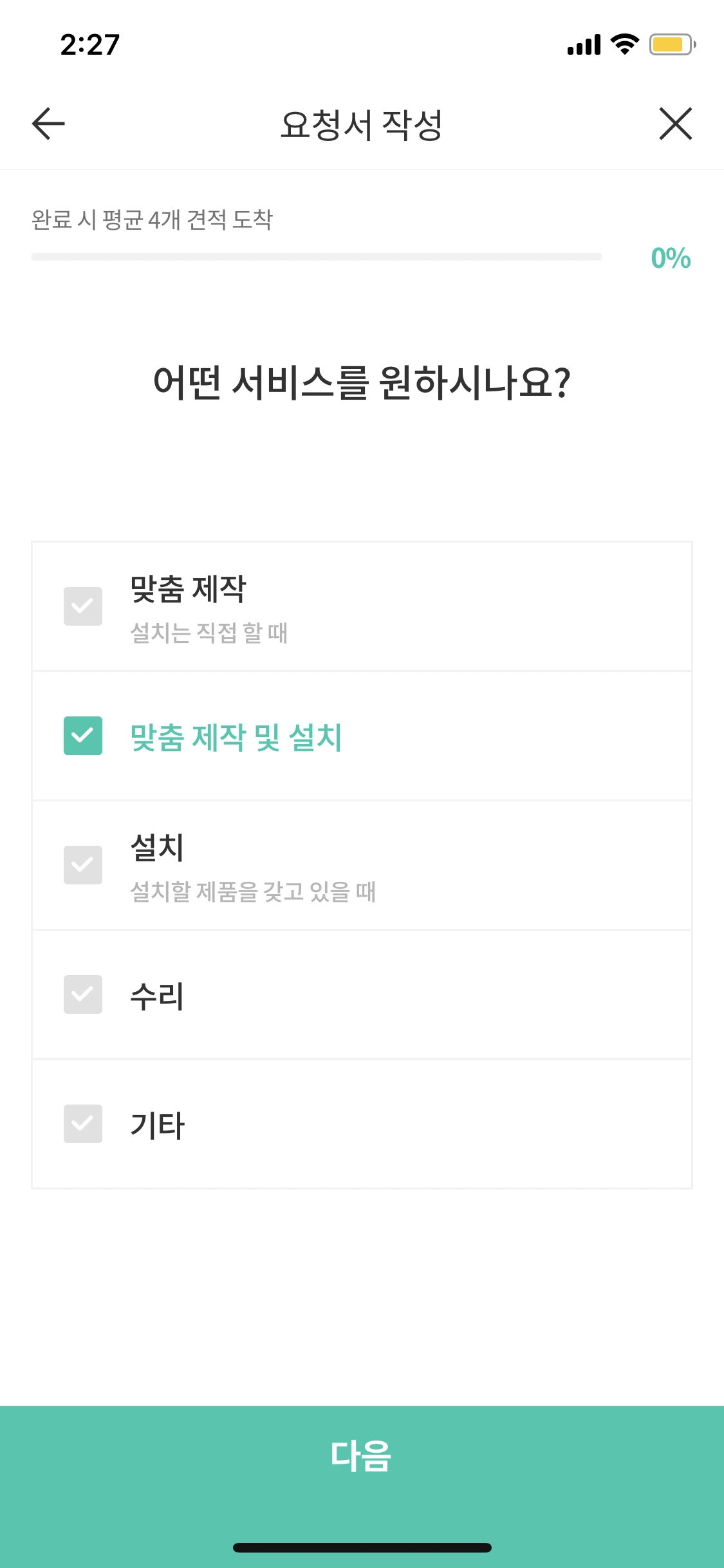Tap the back arrow to return
The width and height of the screenshot is (724, 1568).
pos(47,124)
